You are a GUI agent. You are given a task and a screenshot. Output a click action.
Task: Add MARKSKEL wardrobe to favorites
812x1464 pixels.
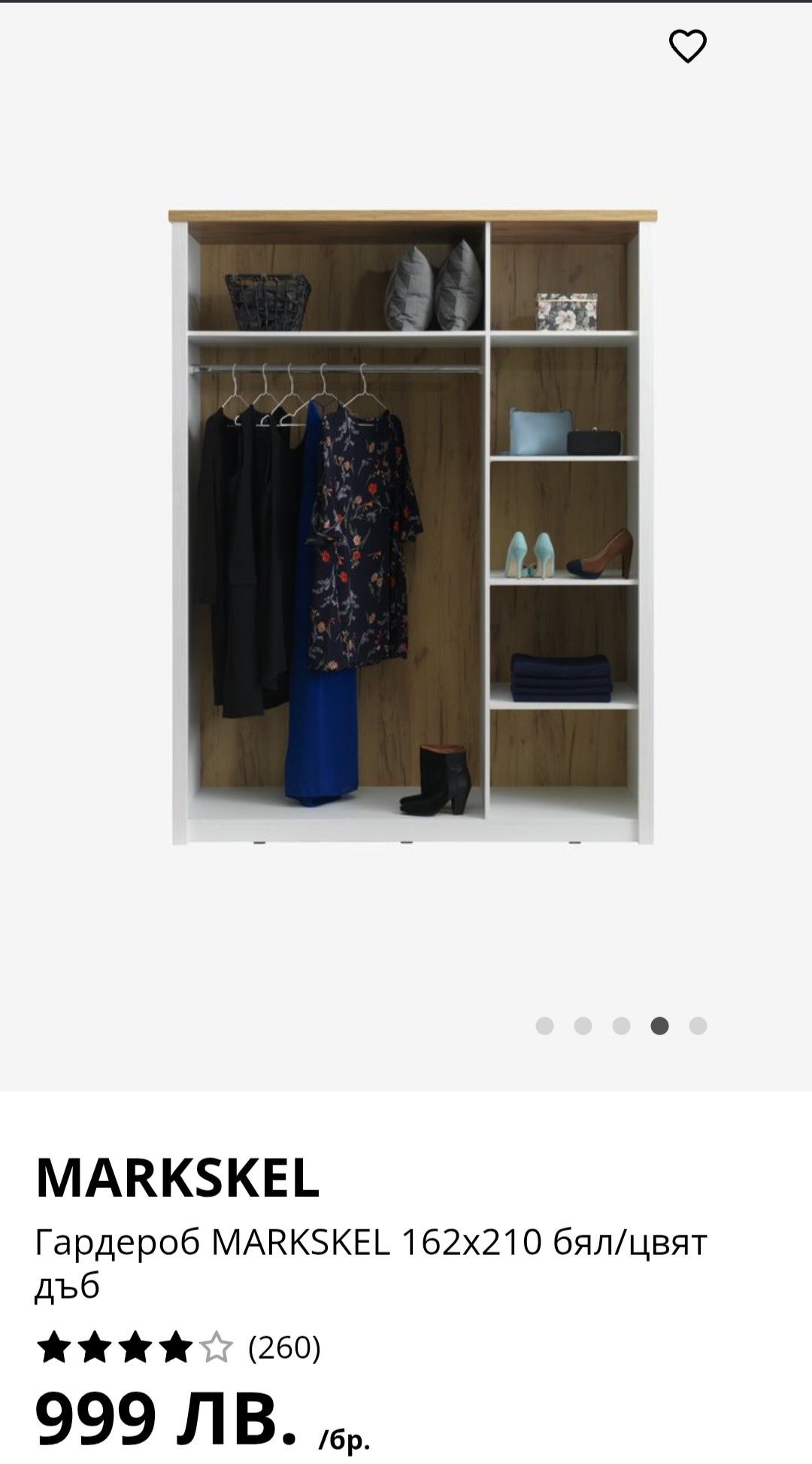pyautogui.click(x=687, y=47)
